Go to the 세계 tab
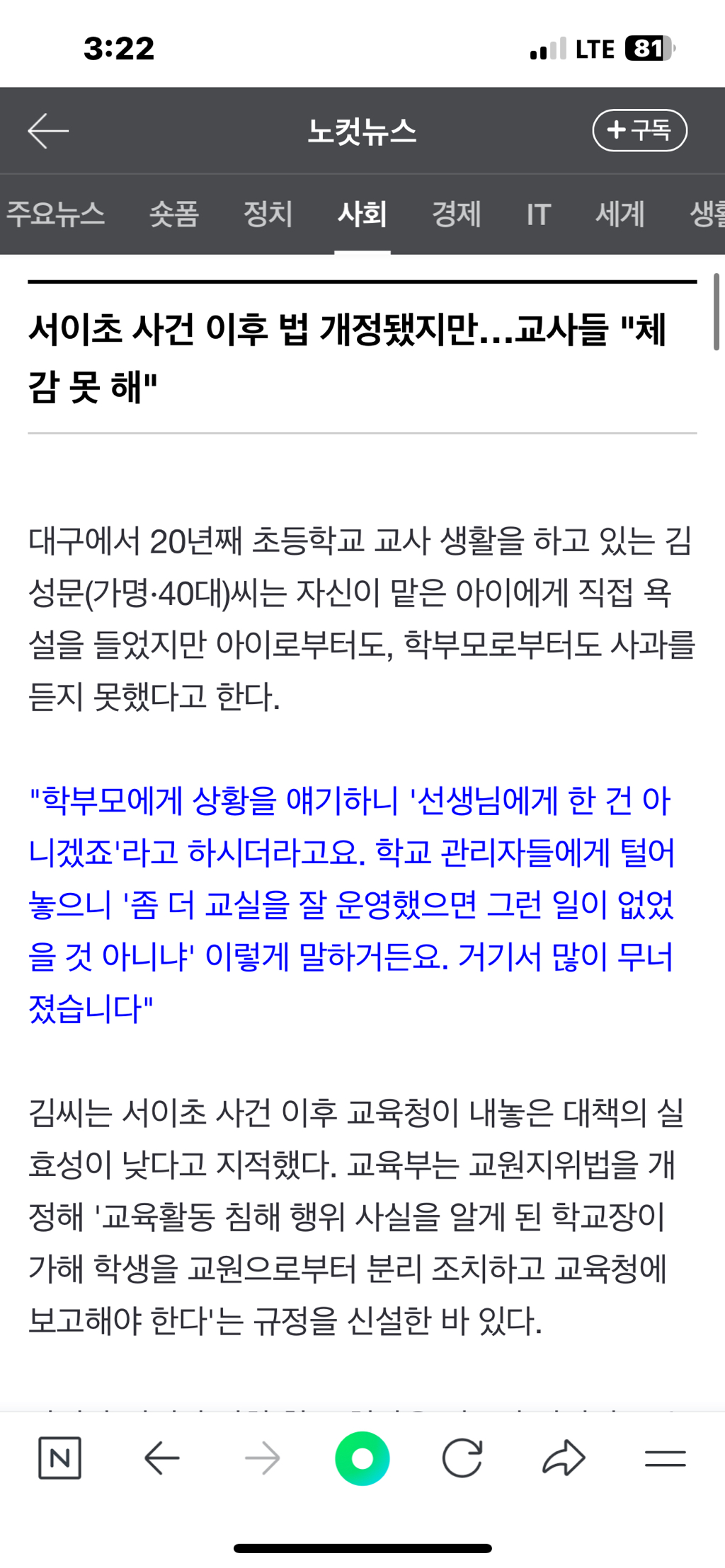Viewport: 725px width, 1568px height. 620,214
